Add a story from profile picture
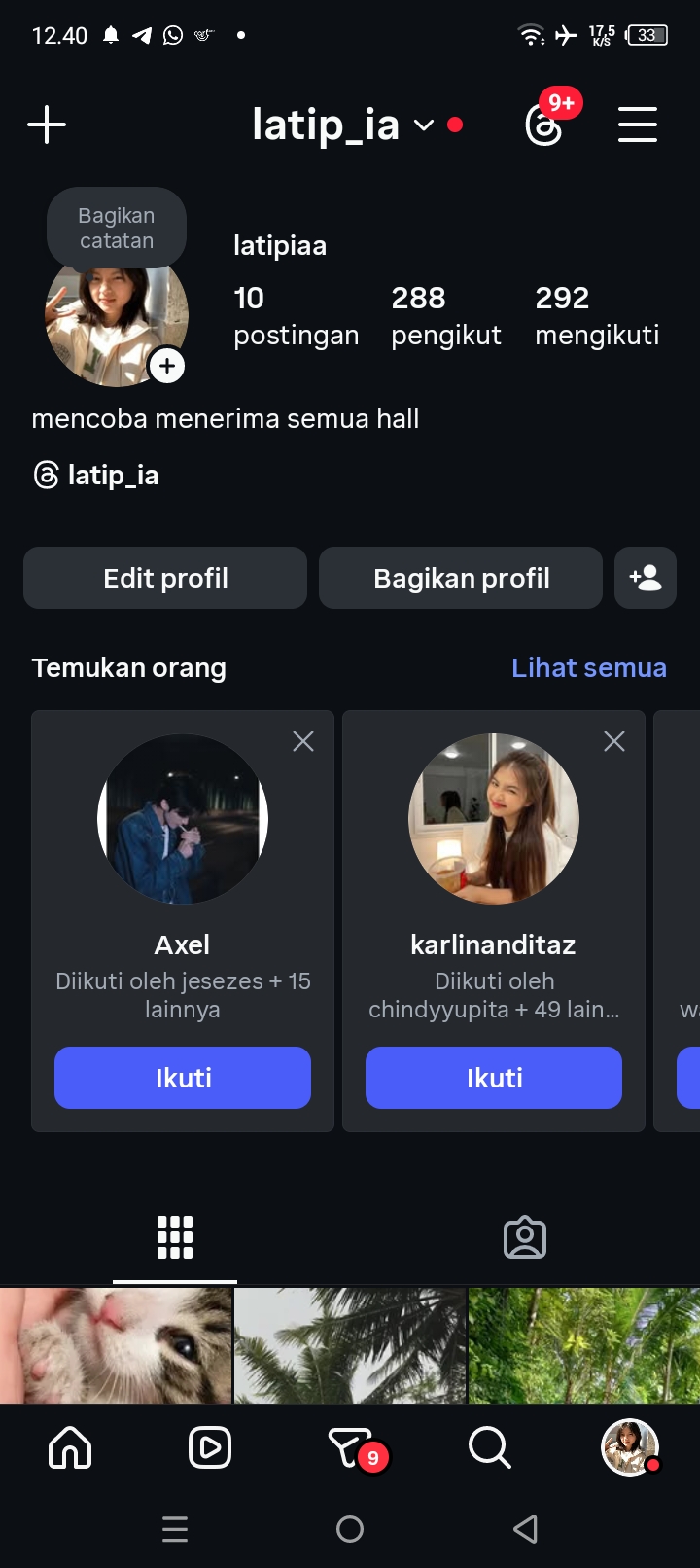 click(x=167, y=366)
